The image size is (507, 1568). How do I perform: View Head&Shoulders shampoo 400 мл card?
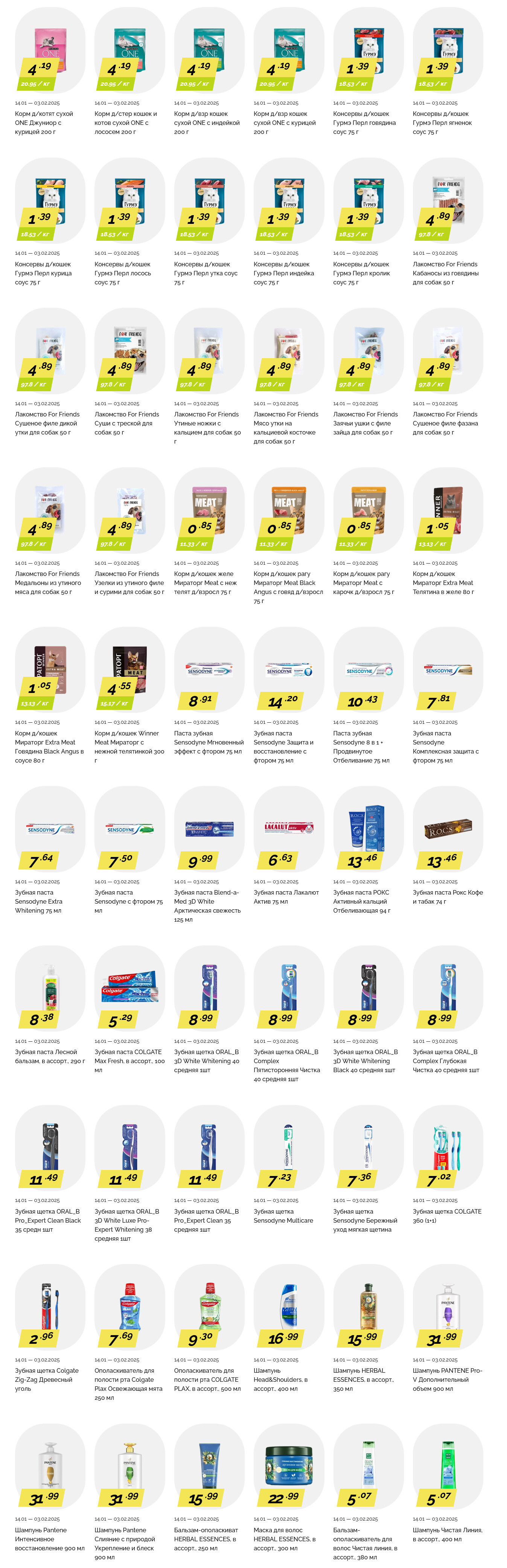(288, 1307)
